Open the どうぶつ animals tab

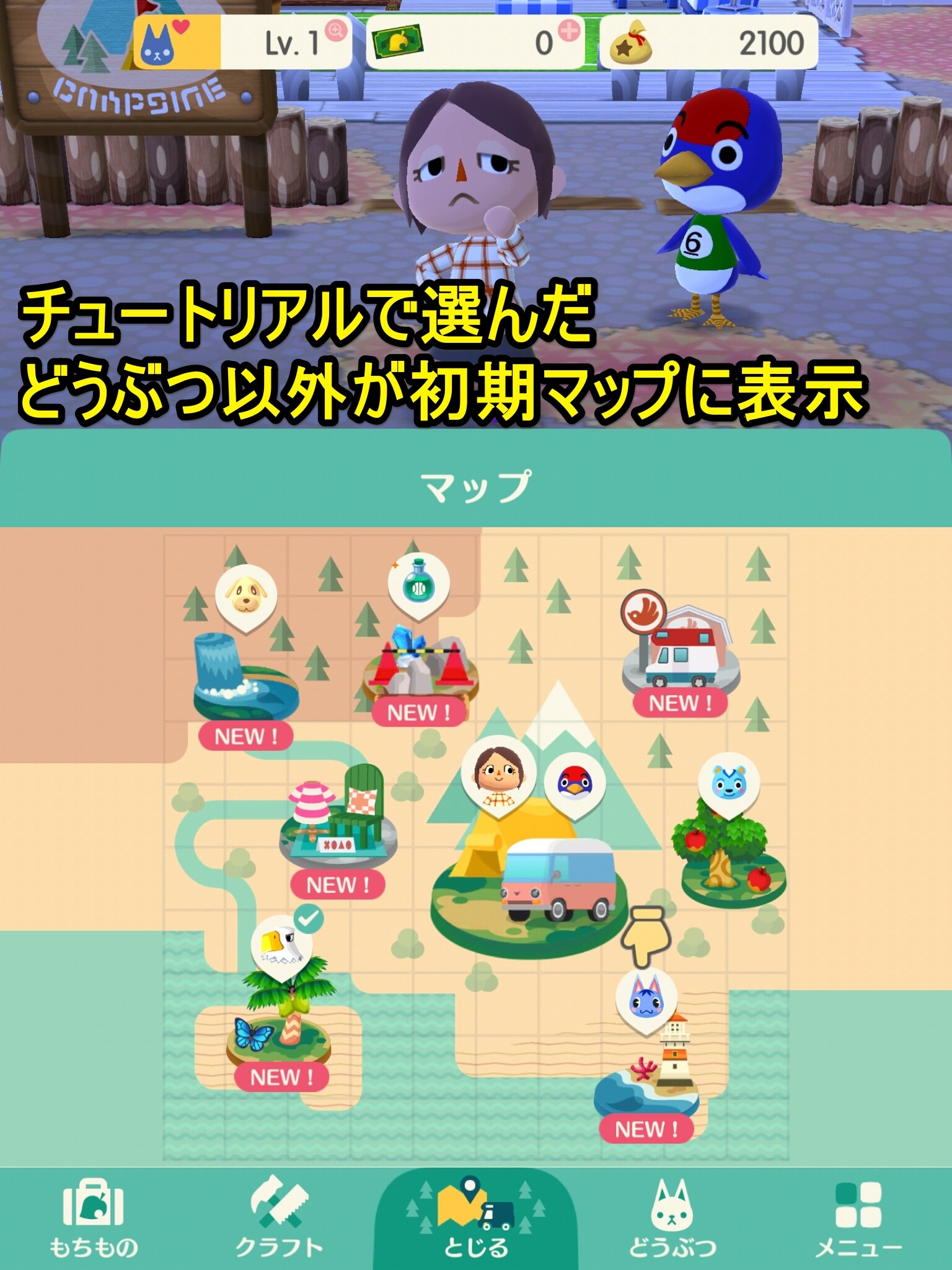672,1219
